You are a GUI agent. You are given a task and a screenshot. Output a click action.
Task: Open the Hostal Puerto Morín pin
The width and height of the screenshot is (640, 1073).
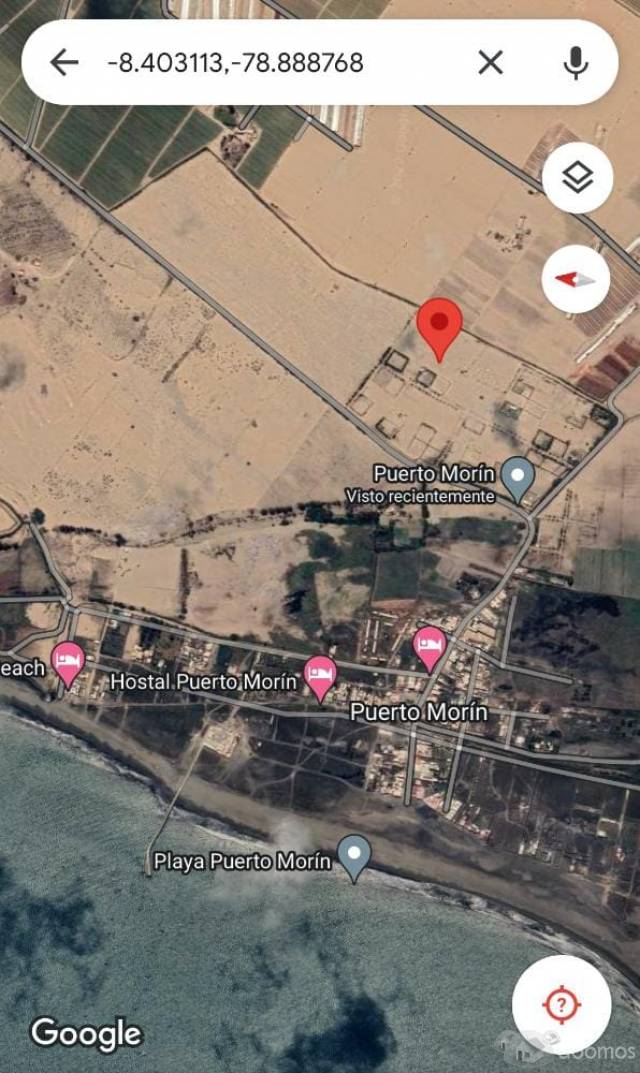click(320, 677)
